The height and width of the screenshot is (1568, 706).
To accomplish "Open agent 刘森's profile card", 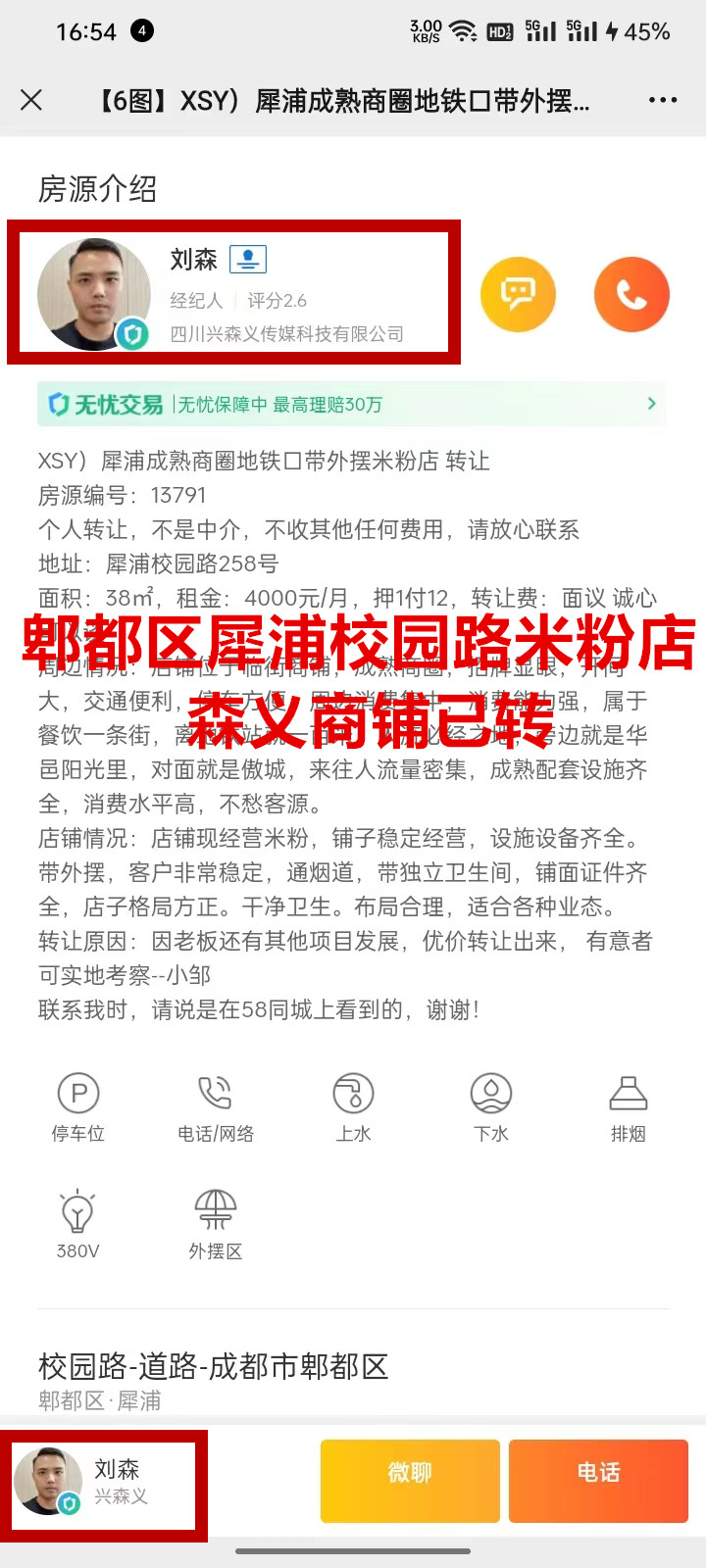I will pyautogui.click(x=233, y=293).
